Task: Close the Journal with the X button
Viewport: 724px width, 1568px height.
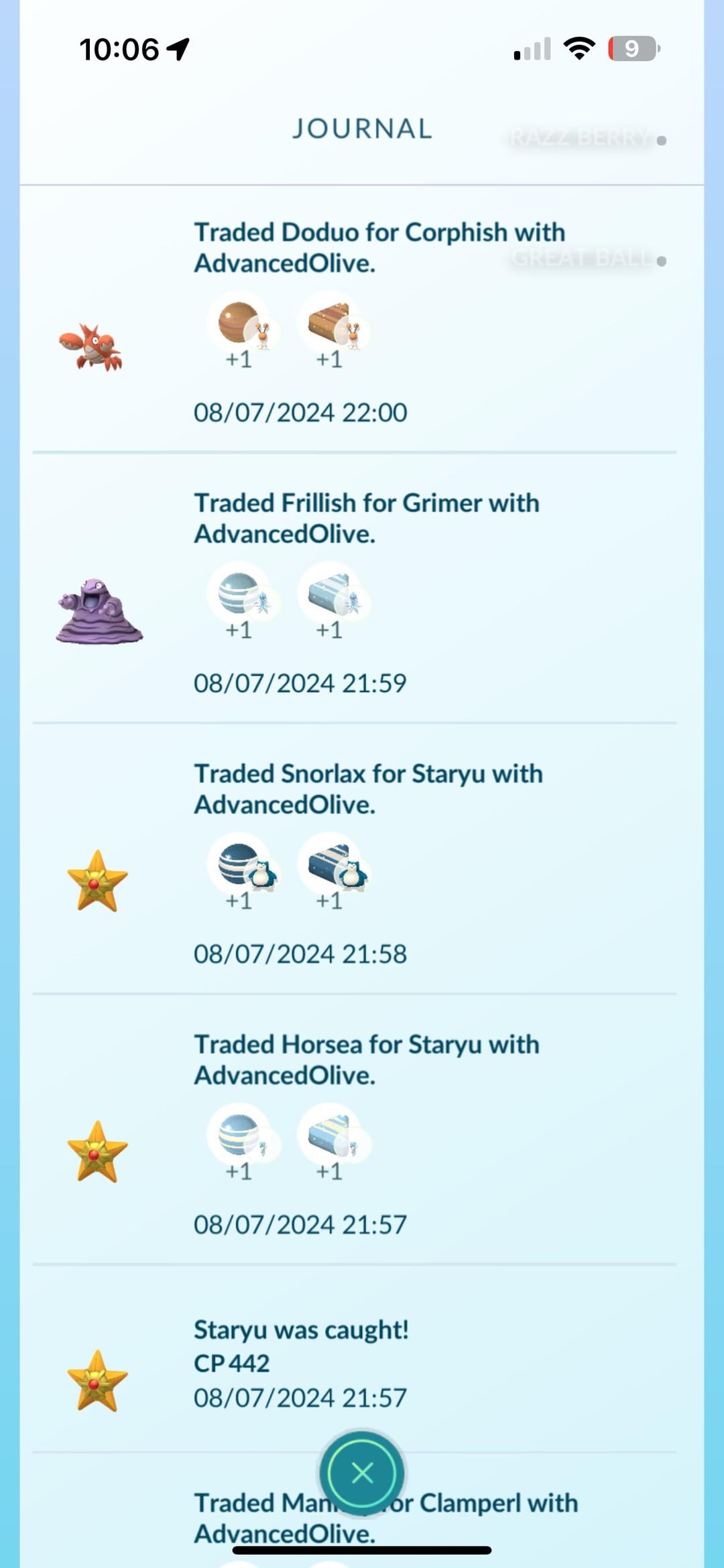Action: point(362,1473)
